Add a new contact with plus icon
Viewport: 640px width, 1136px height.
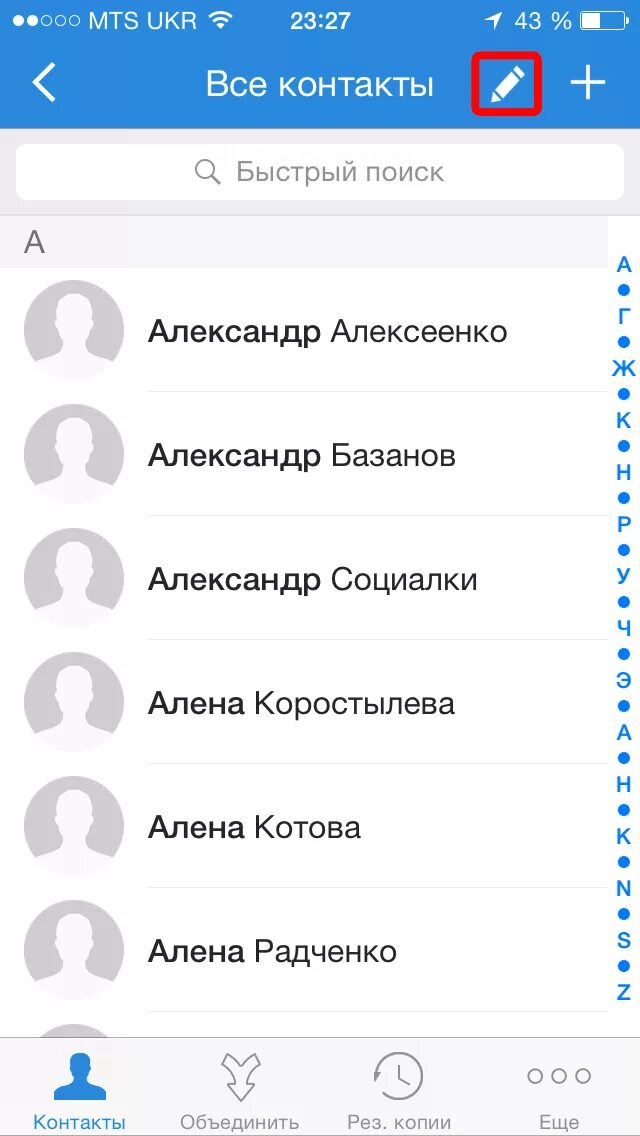[587, 83]
